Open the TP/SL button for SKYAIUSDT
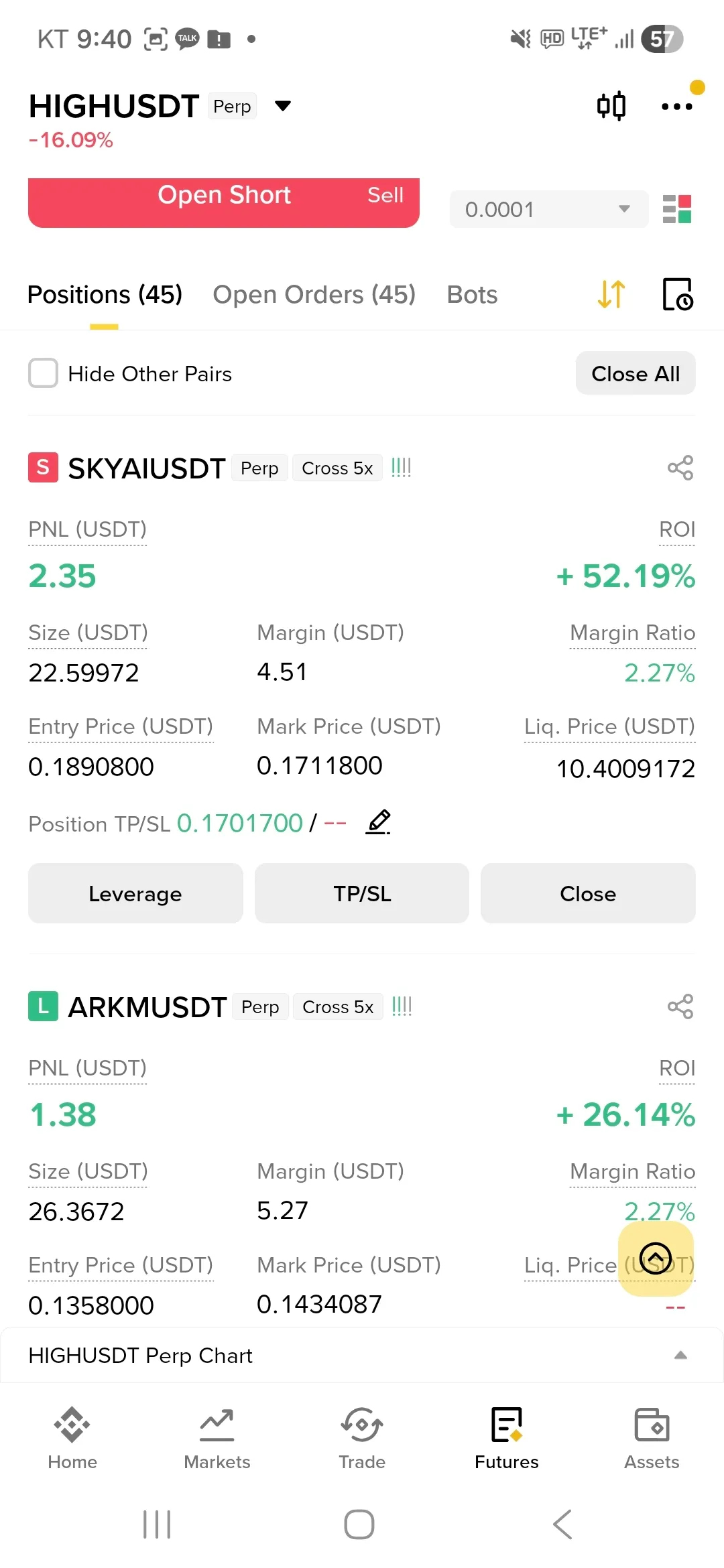Screen dimensions: 724x1568 362,893
